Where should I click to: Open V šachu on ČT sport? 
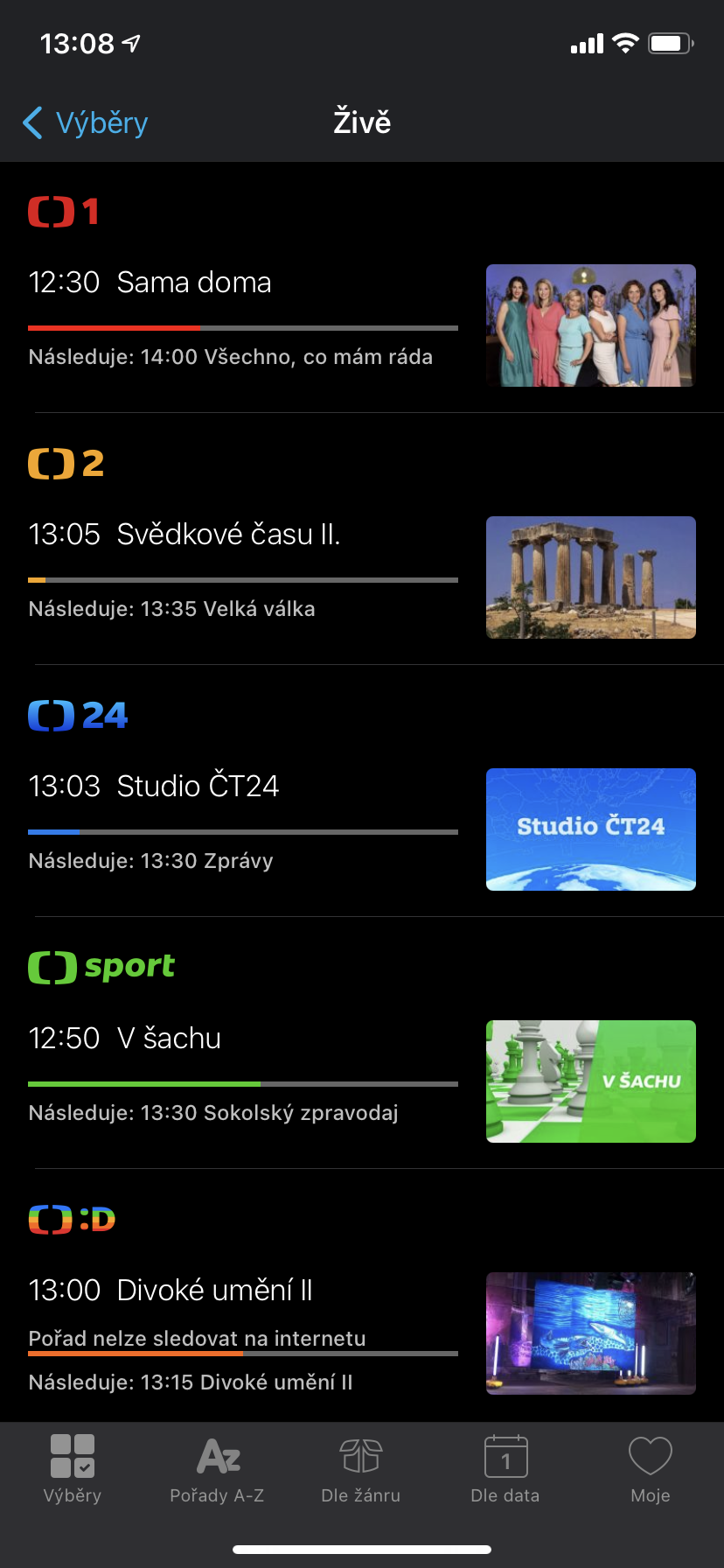pyautogui.click(x=169, y=1039)
